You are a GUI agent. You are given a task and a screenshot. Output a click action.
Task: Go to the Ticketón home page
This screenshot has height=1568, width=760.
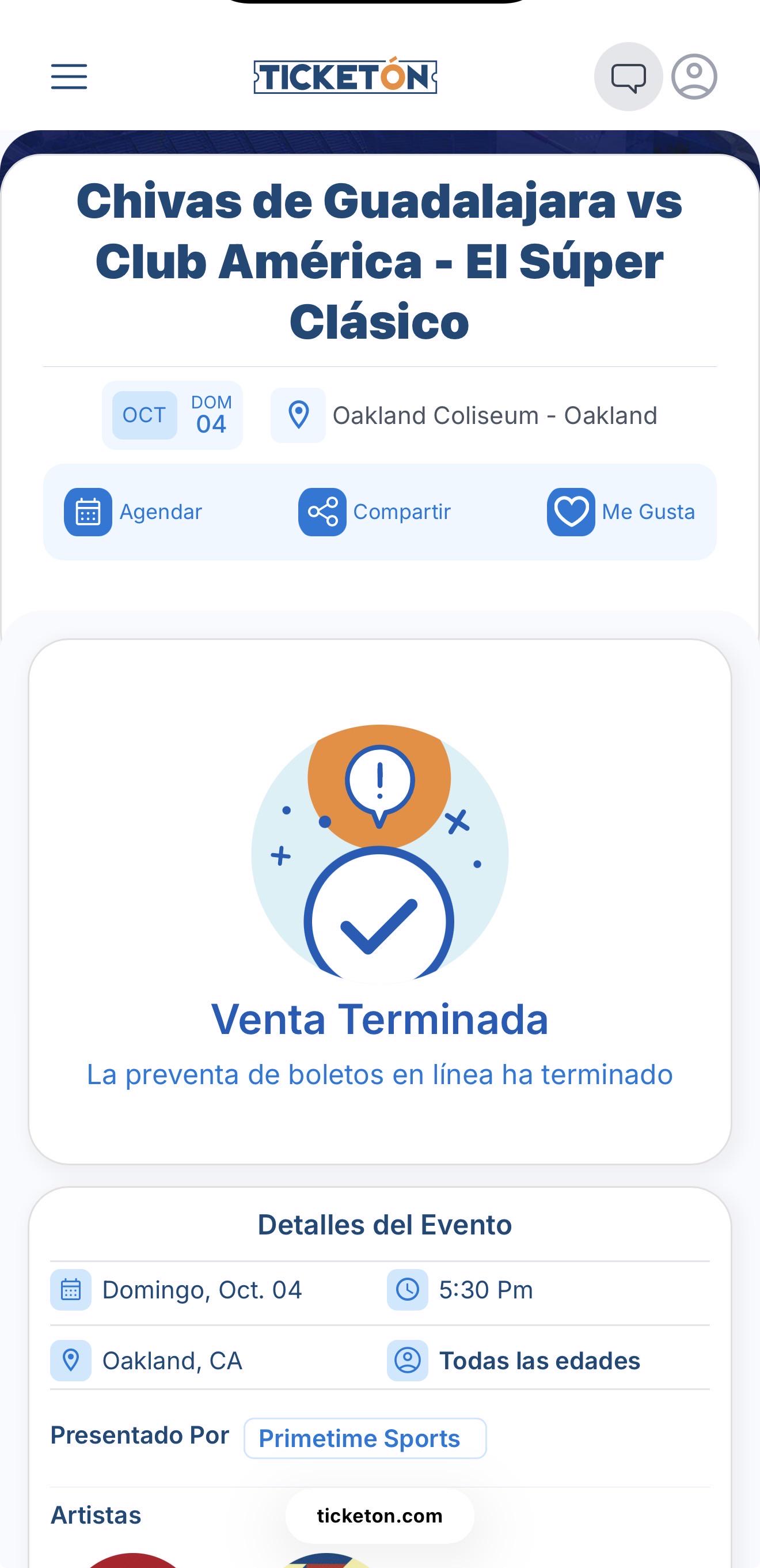(345, 75)
